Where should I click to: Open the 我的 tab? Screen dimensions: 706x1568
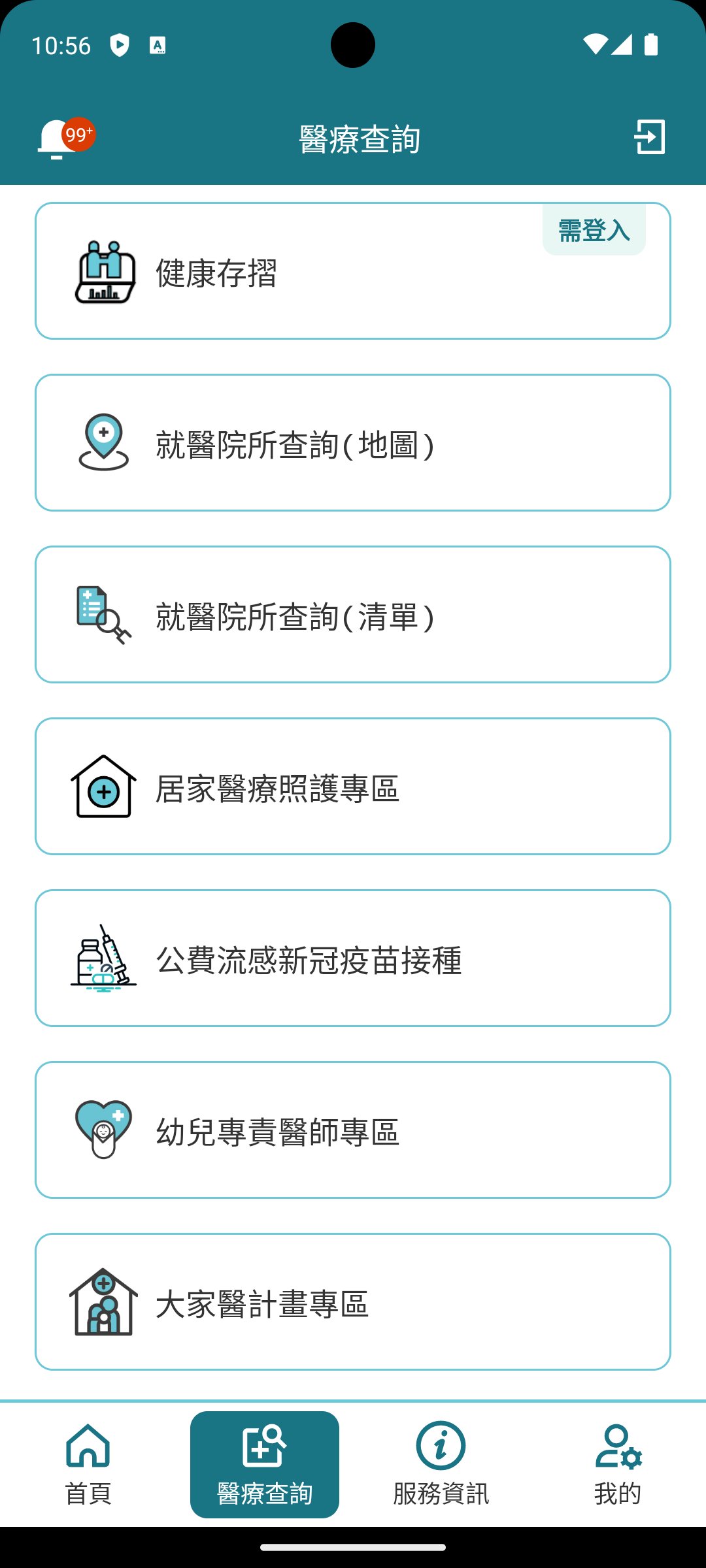pos(618,1465)
